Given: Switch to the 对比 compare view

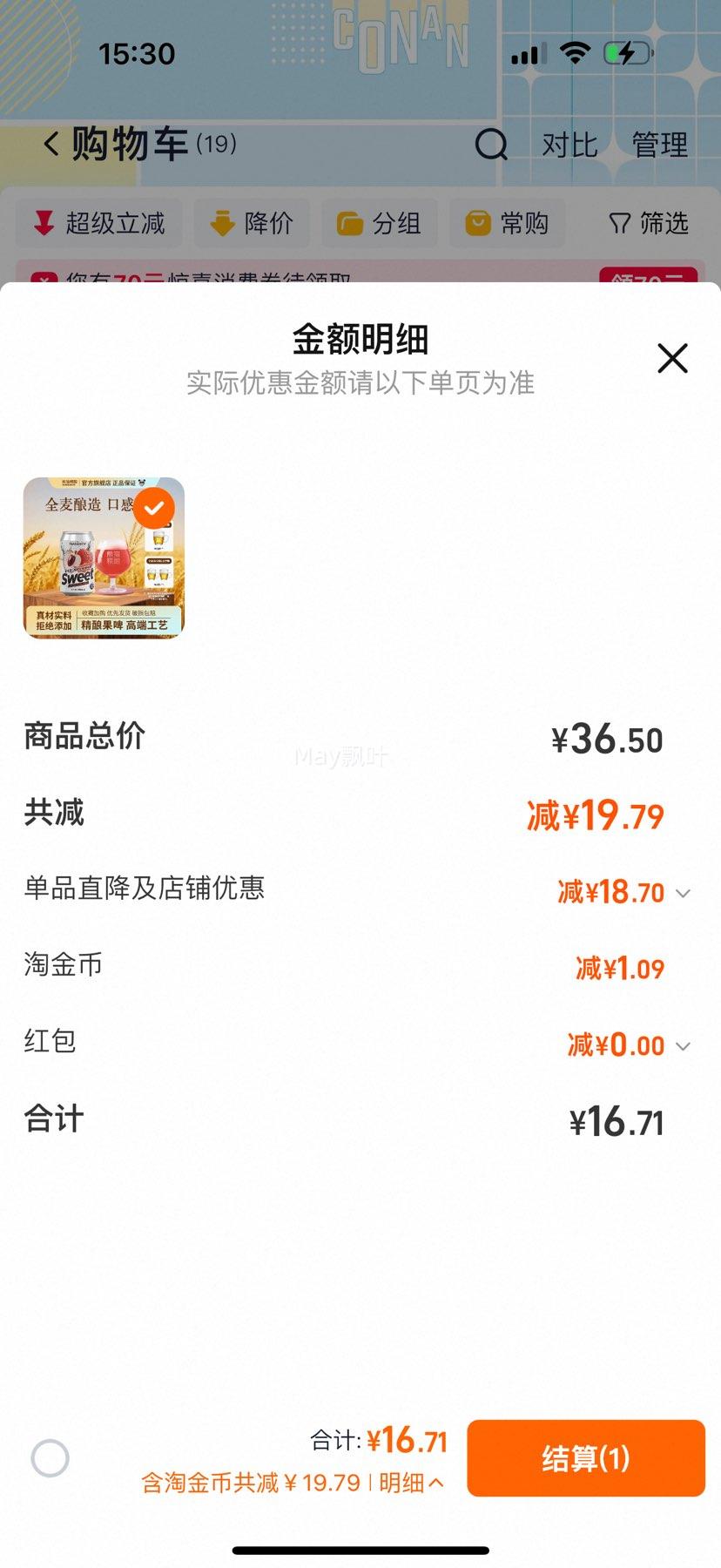Looking at the screenshot, I should (569, 146).
